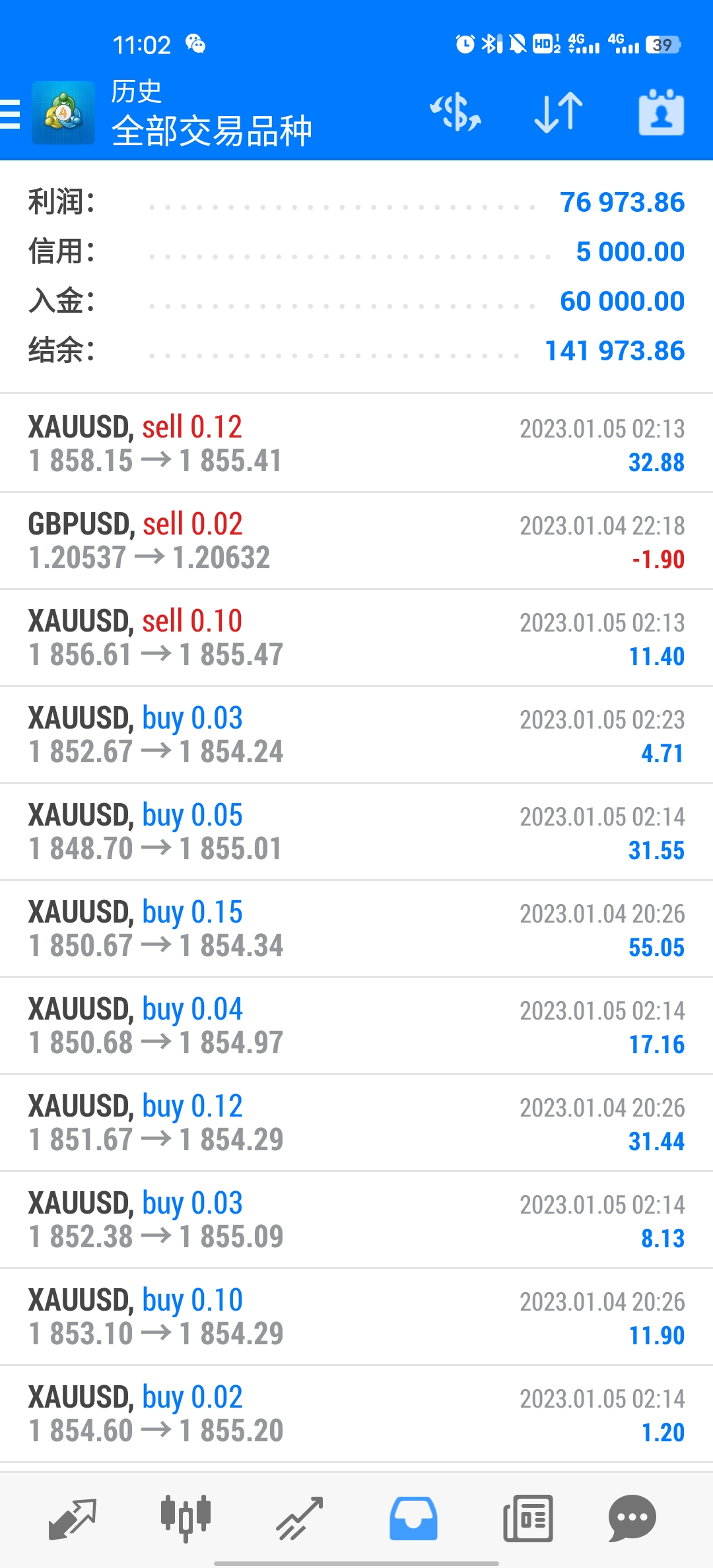Open the XAUUSD sell 0.10 trade
Viewport: 713px width, 1568px height.
pyautogui.click(x=356, y=637)
